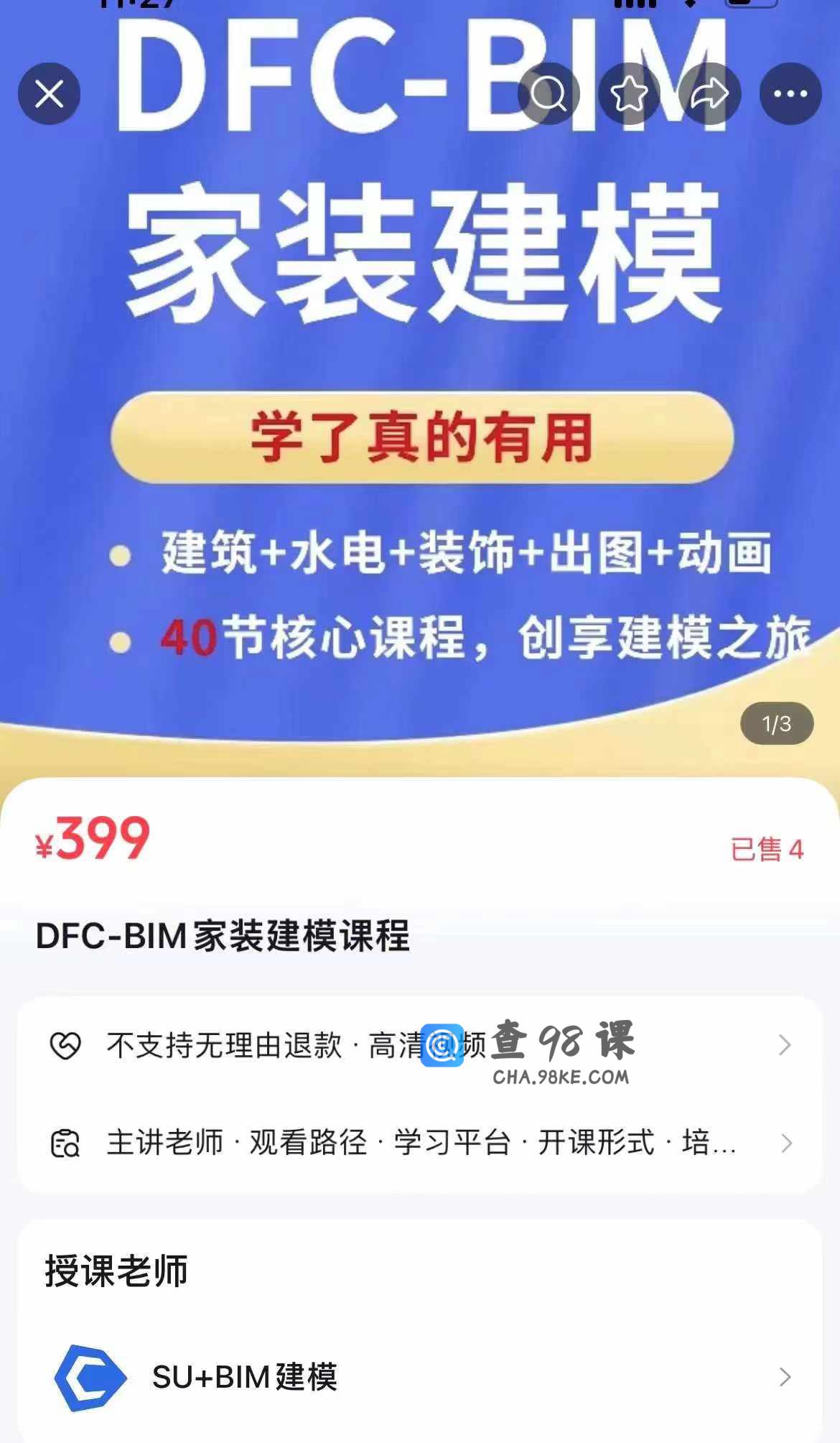Open the refund policy row 不支持无理由退款

[420, 1046]
